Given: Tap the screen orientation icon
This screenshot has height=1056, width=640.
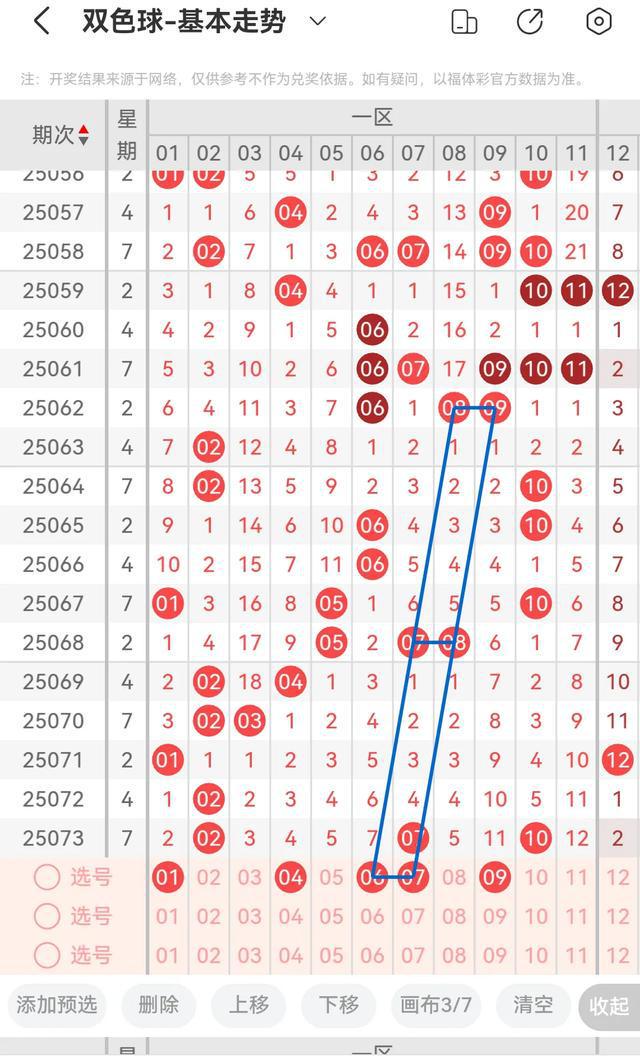Looking at the screenshot, I should tap(463, 22).
